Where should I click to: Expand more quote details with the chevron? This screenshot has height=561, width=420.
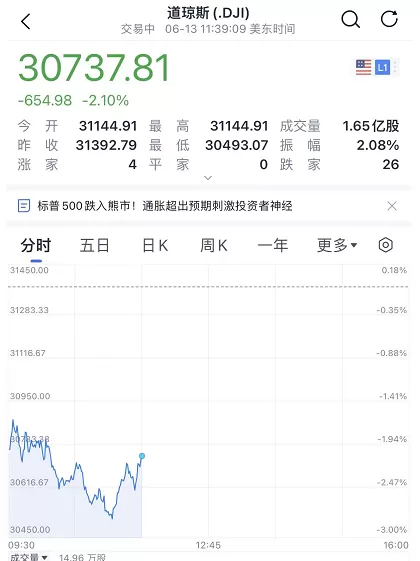pyautogui.click(x=208, y=178)
